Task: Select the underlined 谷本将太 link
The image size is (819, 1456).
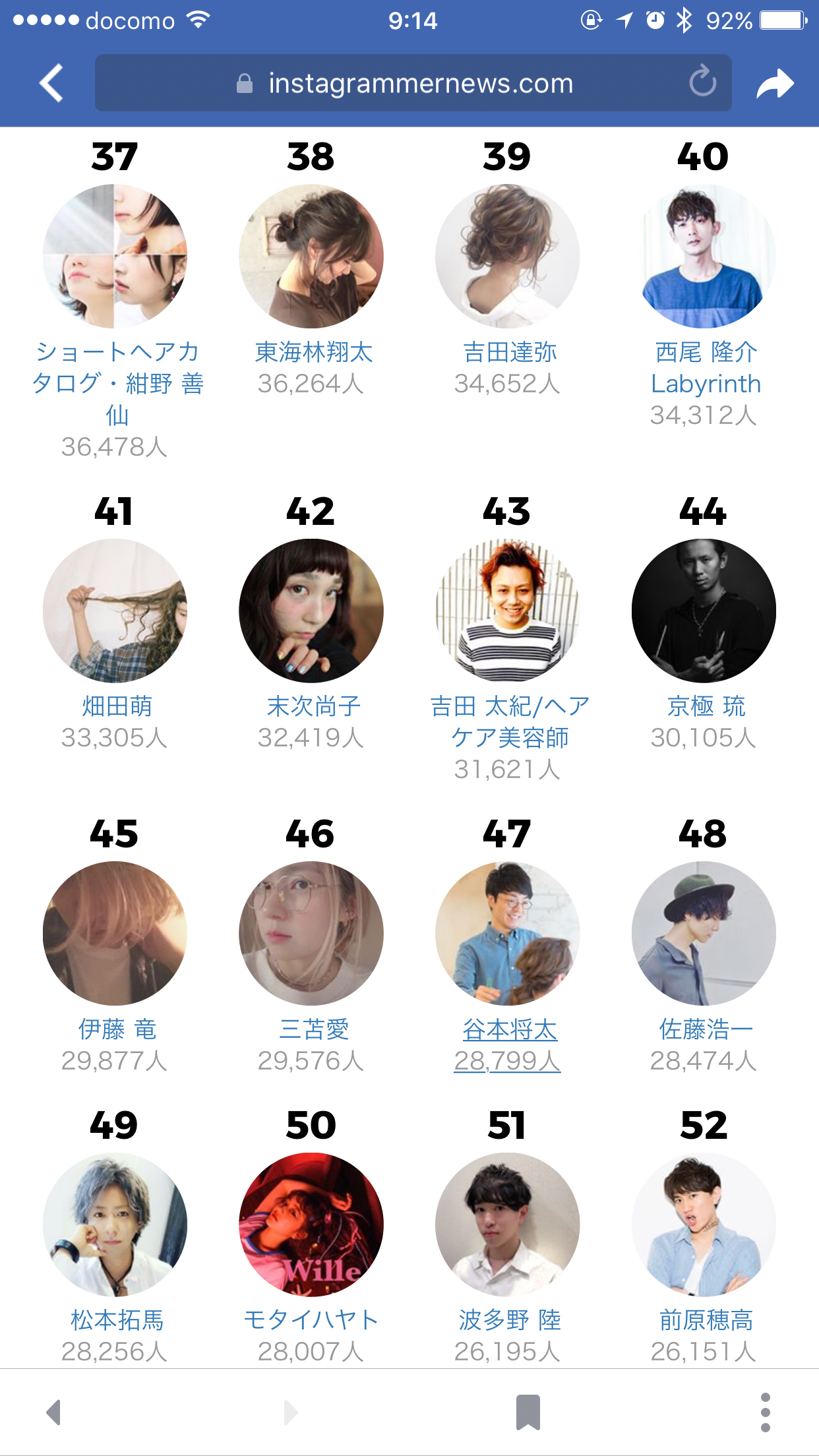Action: [509, 1029]
